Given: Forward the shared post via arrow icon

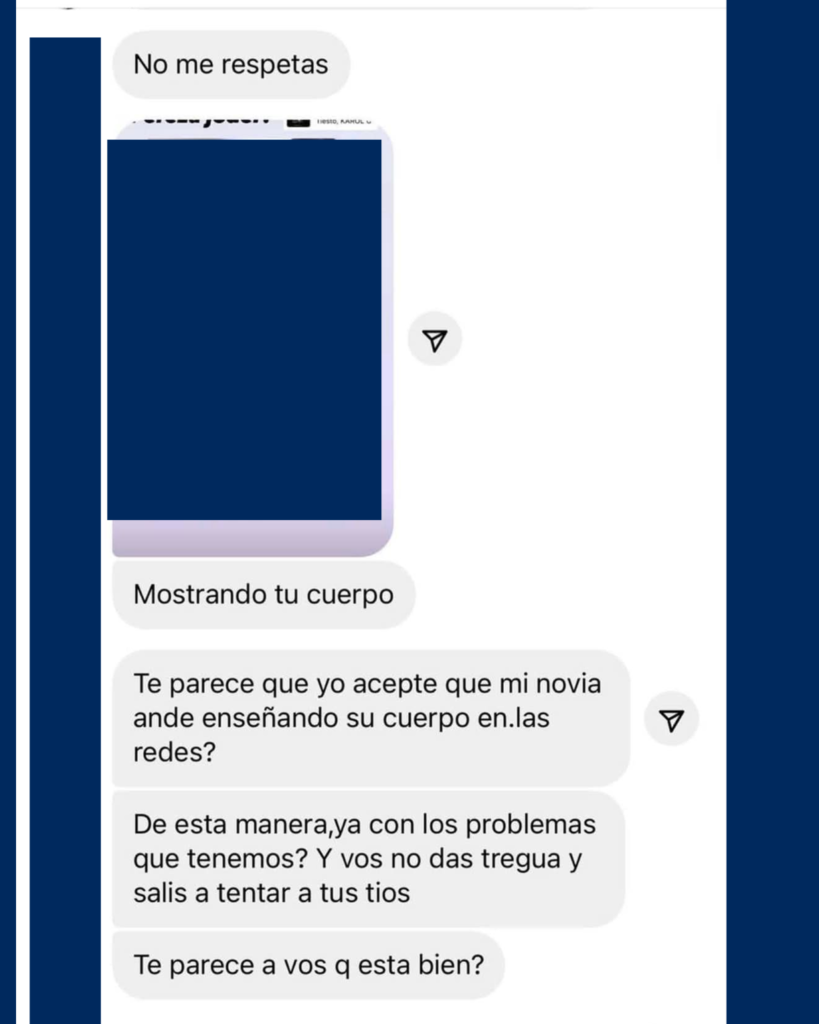Looking at the screenshot, I should (x=435, y=340).
